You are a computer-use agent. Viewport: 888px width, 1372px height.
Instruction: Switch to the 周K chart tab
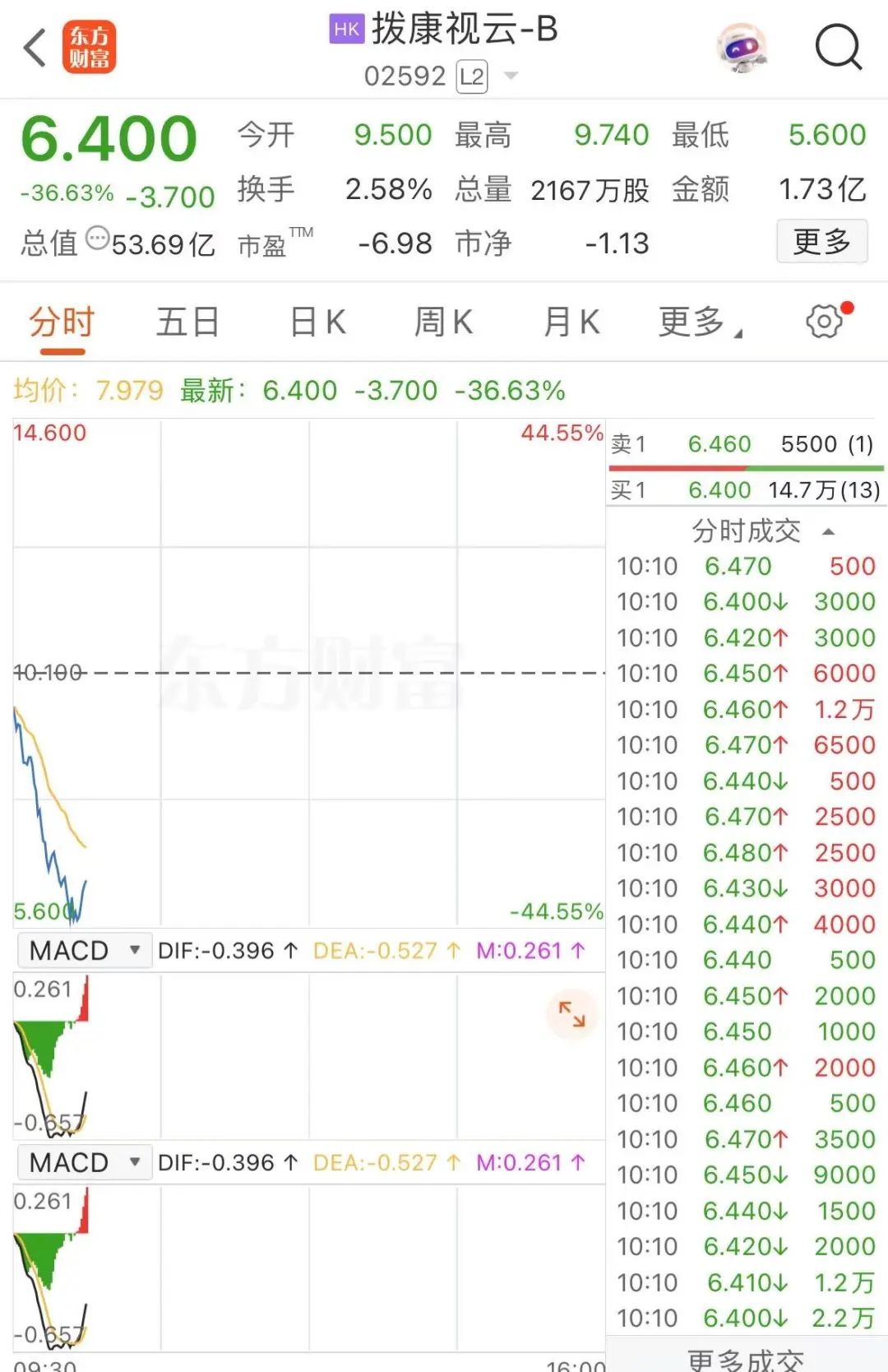pos(444,322)
